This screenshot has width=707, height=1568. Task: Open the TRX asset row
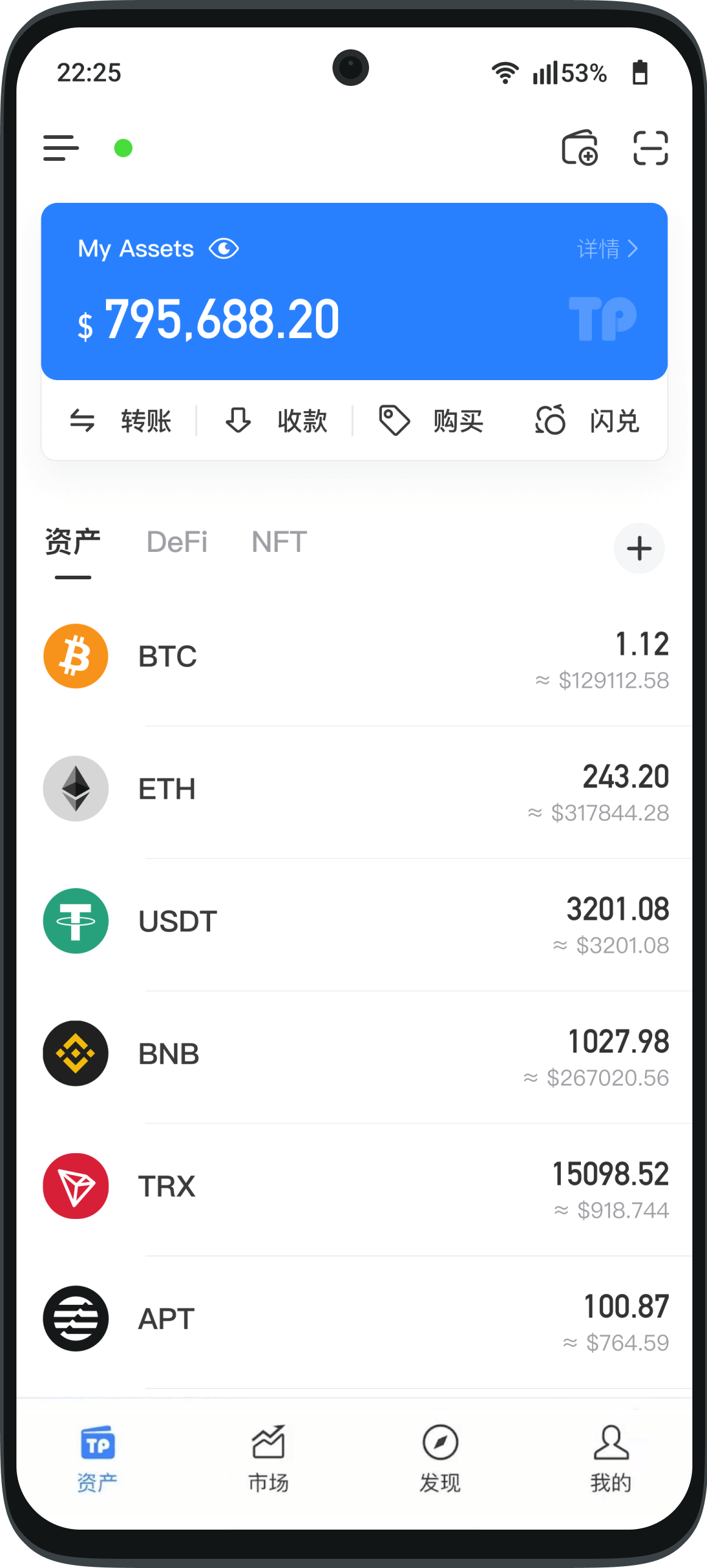pyautogui.click(x=356, y=1186)
